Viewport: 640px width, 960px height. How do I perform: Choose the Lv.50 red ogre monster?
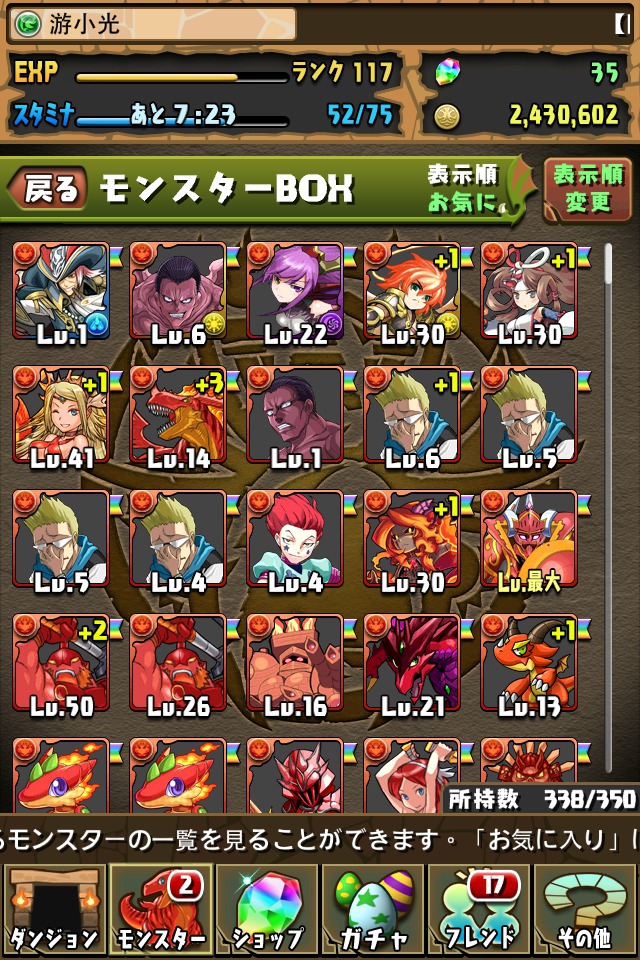coord(60,664)
